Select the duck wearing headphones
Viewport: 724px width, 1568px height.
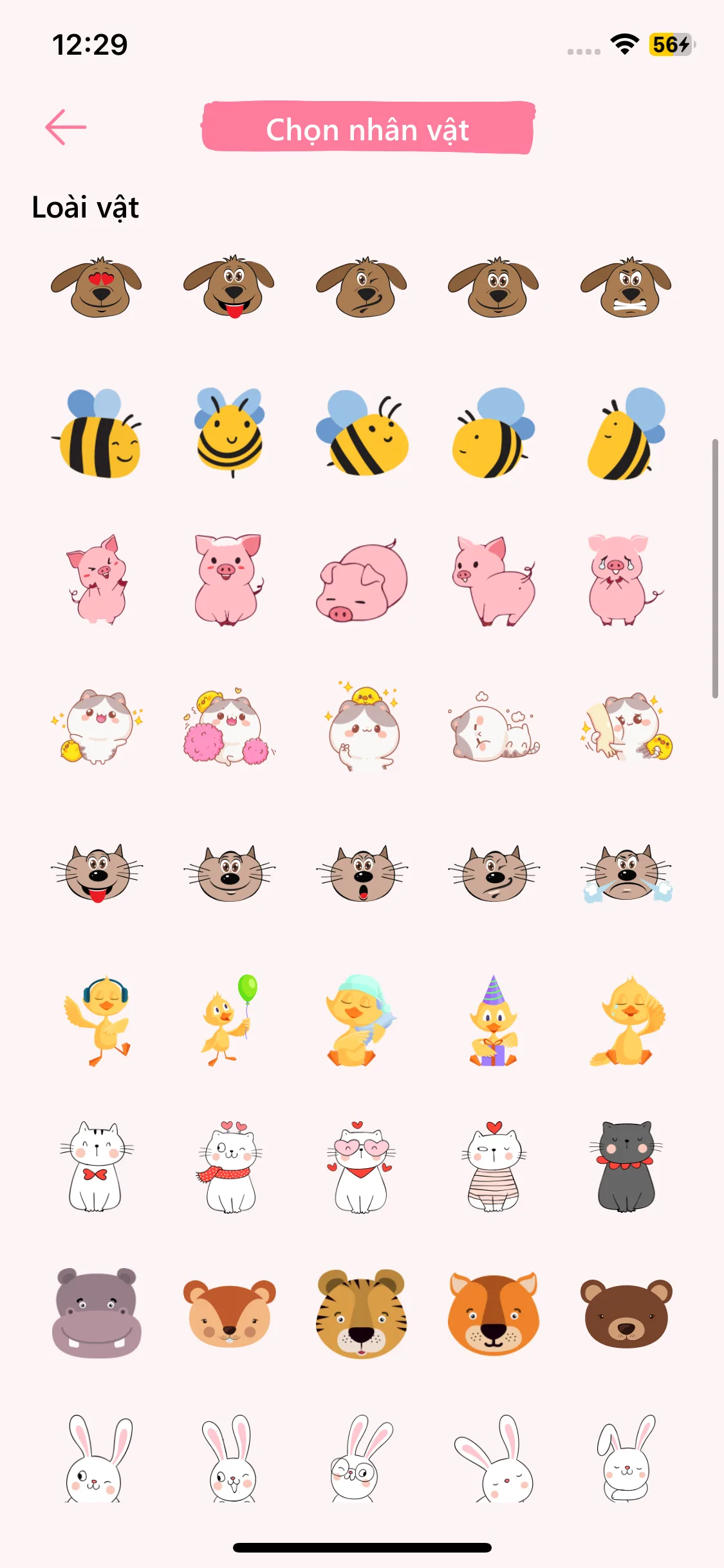(98, 1021)
